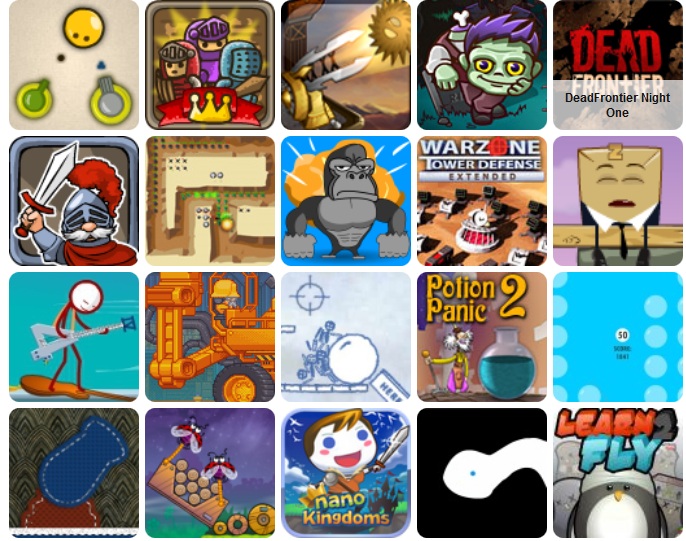Viewport: 686px width, 541px height.
Task: Open the cardboard box head character game
Action: tap(617, 201)
